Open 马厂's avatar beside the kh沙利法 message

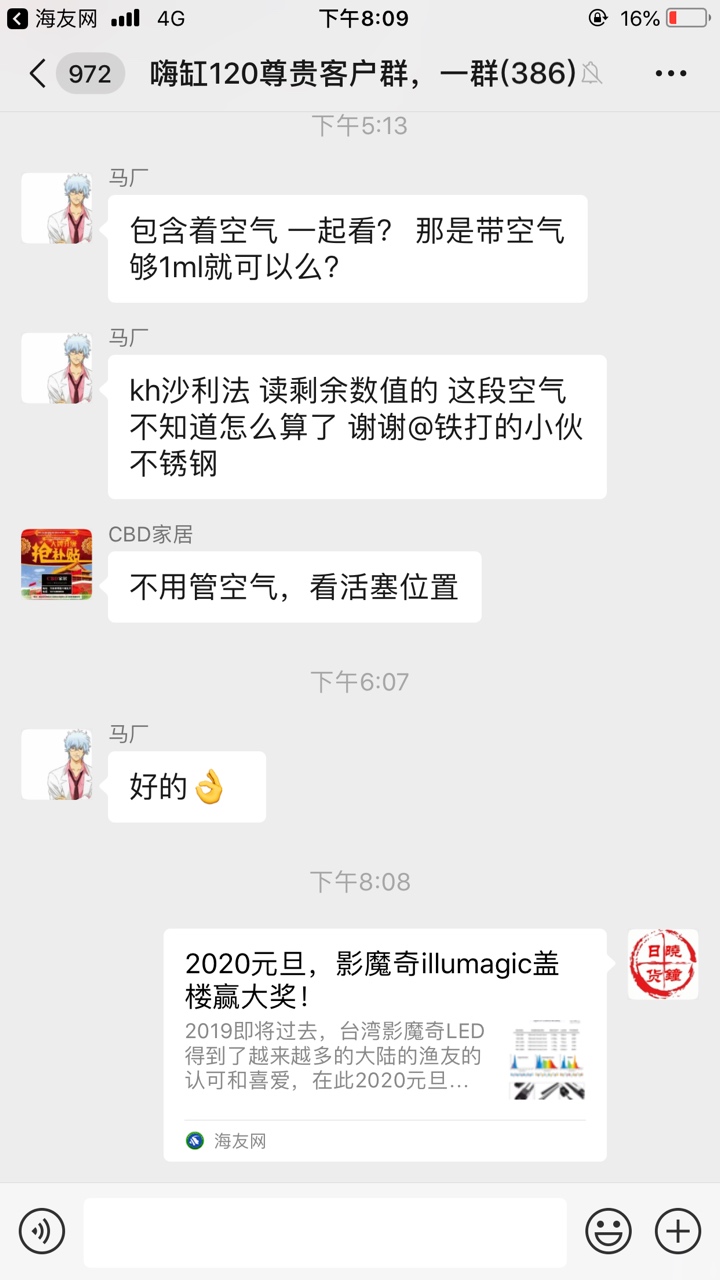point(56,368)
